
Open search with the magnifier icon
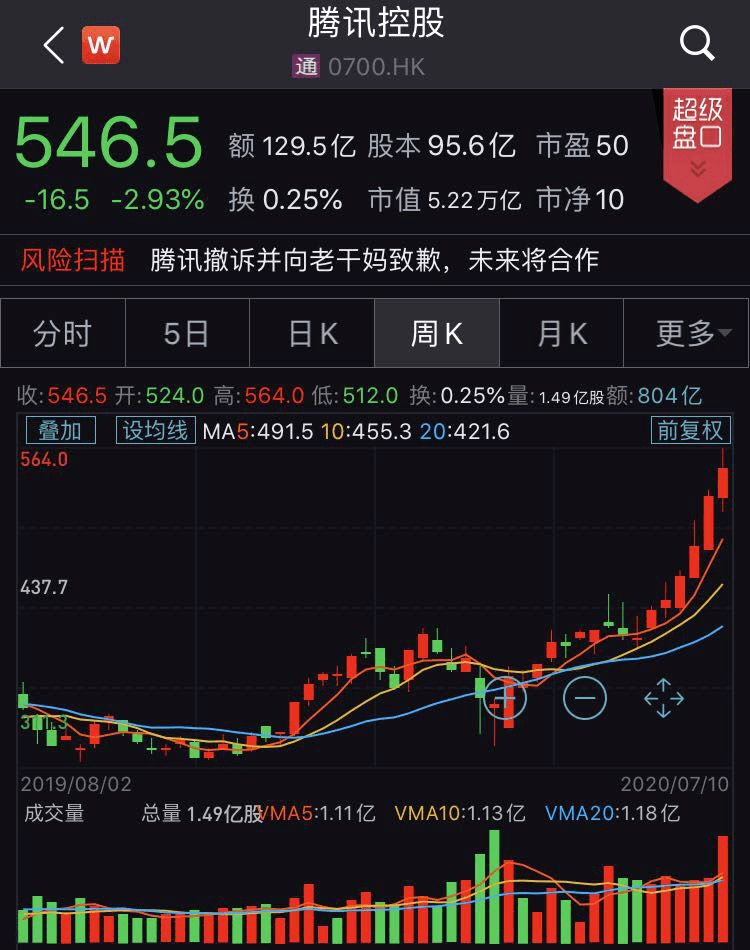tap(697, 43)
